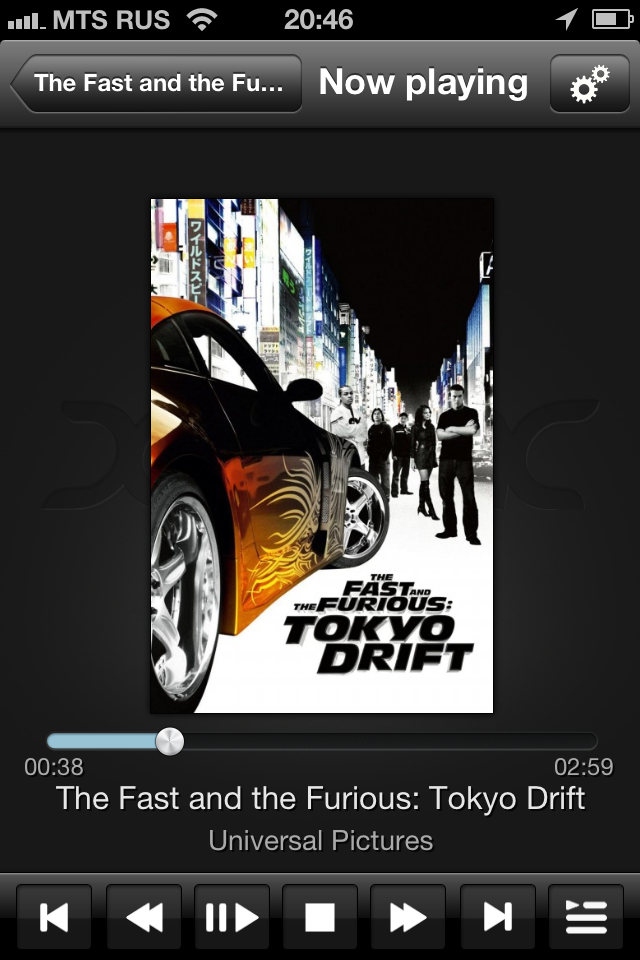Open the playlist menu button
640x960 pixels.
(586, 916)
